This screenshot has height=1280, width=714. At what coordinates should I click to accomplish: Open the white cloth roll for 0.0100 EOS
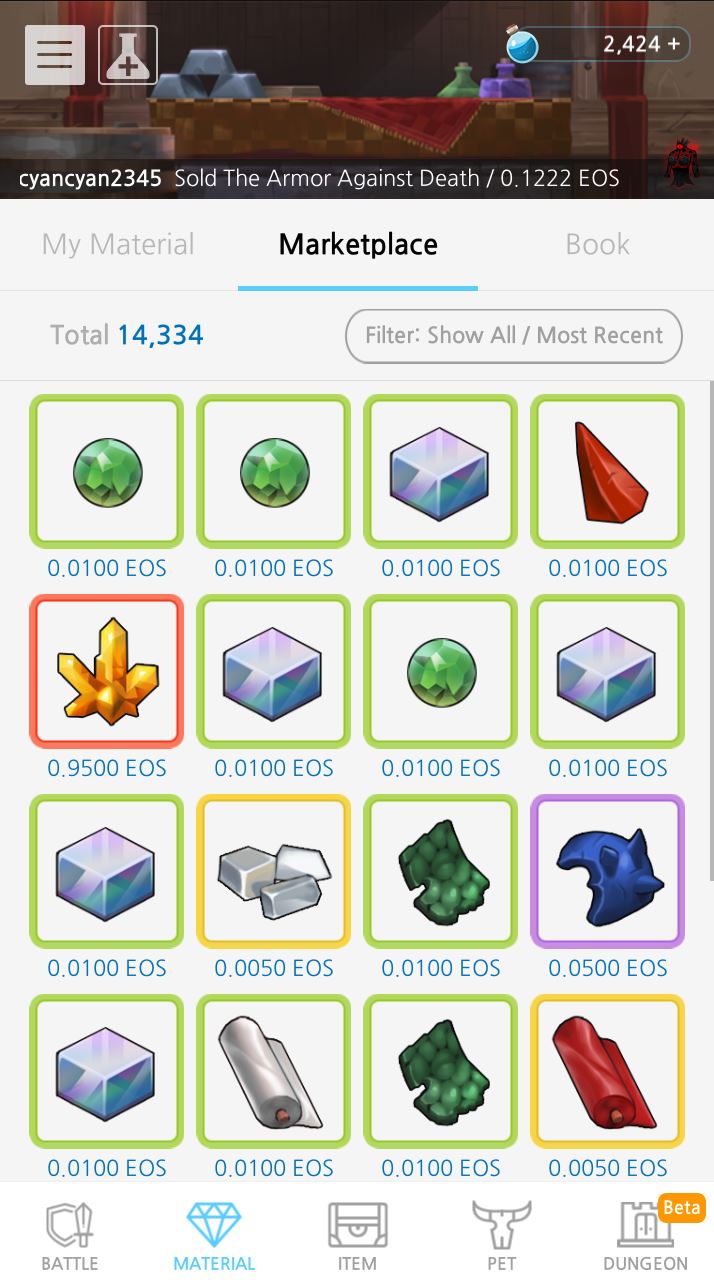(x=274, y=1071)
